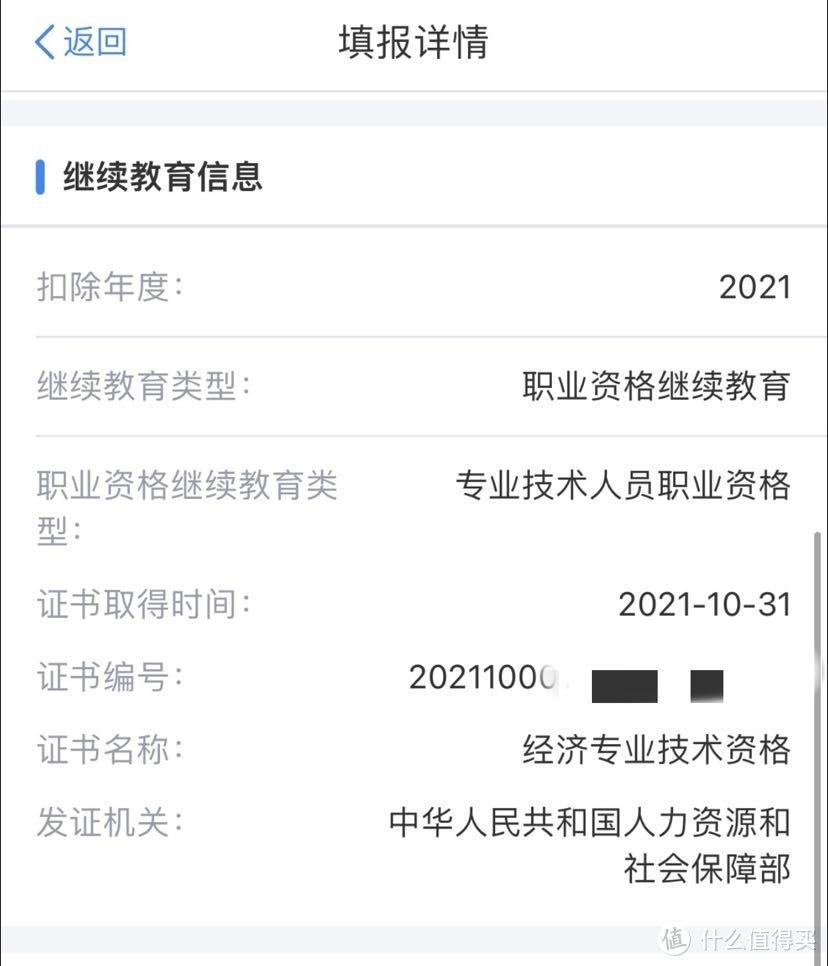Select the 填报详情 title
This screenshot has height=966, width=828.
point(414,42)
